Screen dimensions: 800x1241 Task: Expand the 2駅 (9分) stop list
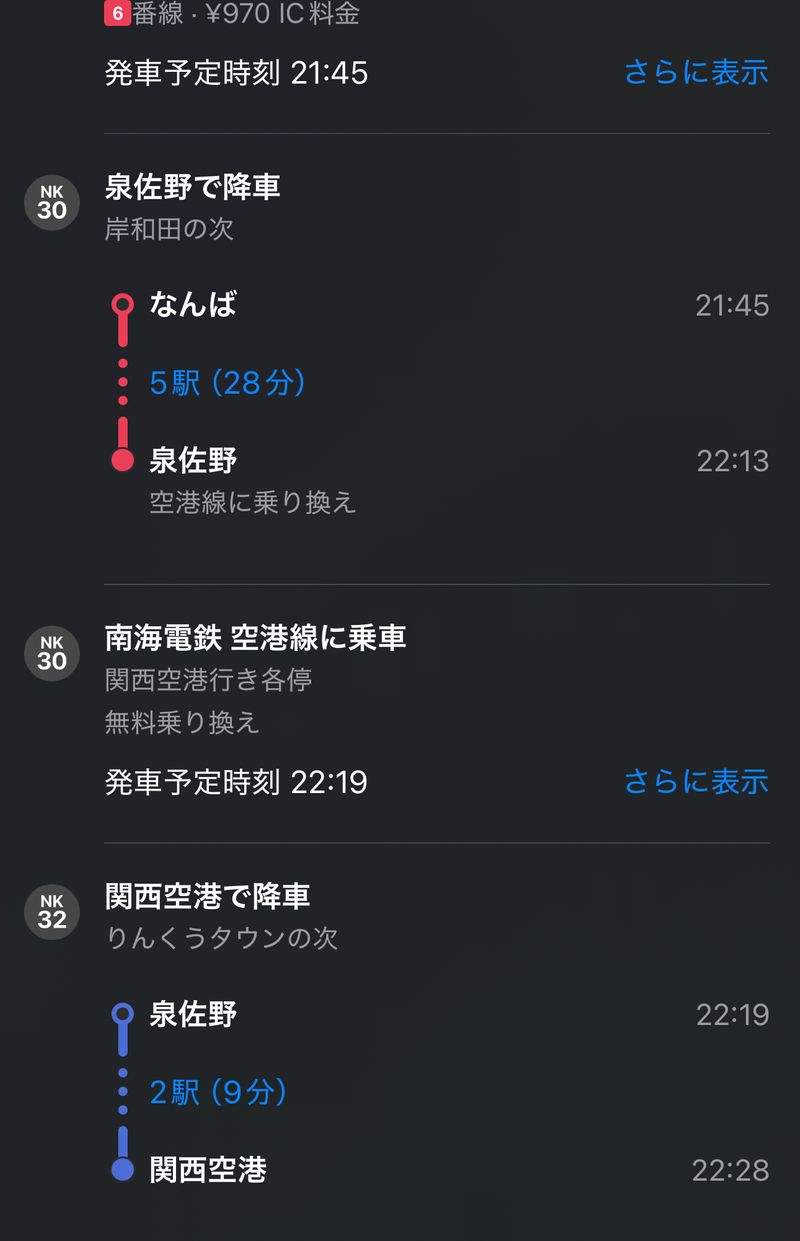pyautogui.click(x=218, y=1092)
